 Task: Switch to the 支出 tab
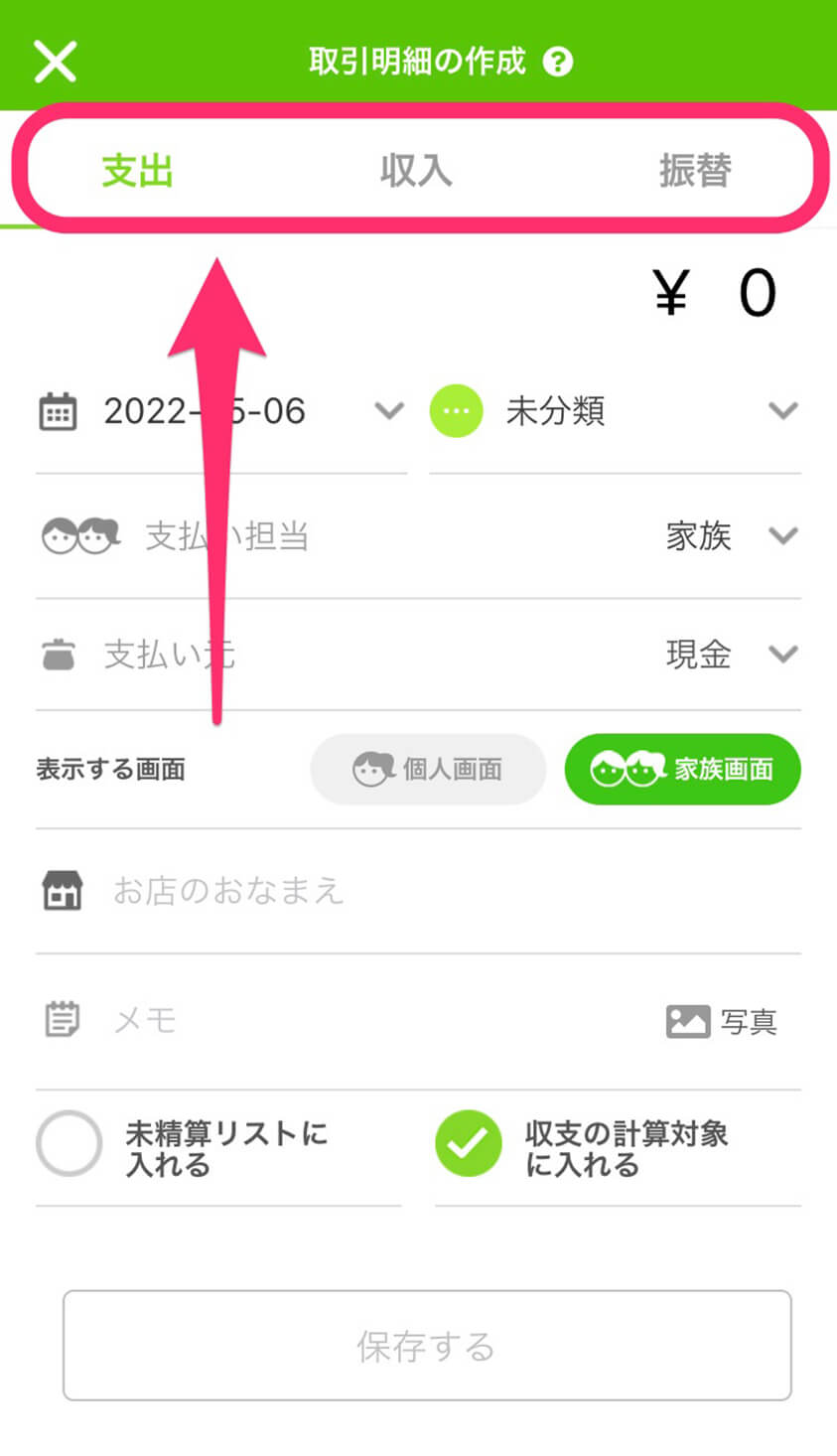click(137, 171)
